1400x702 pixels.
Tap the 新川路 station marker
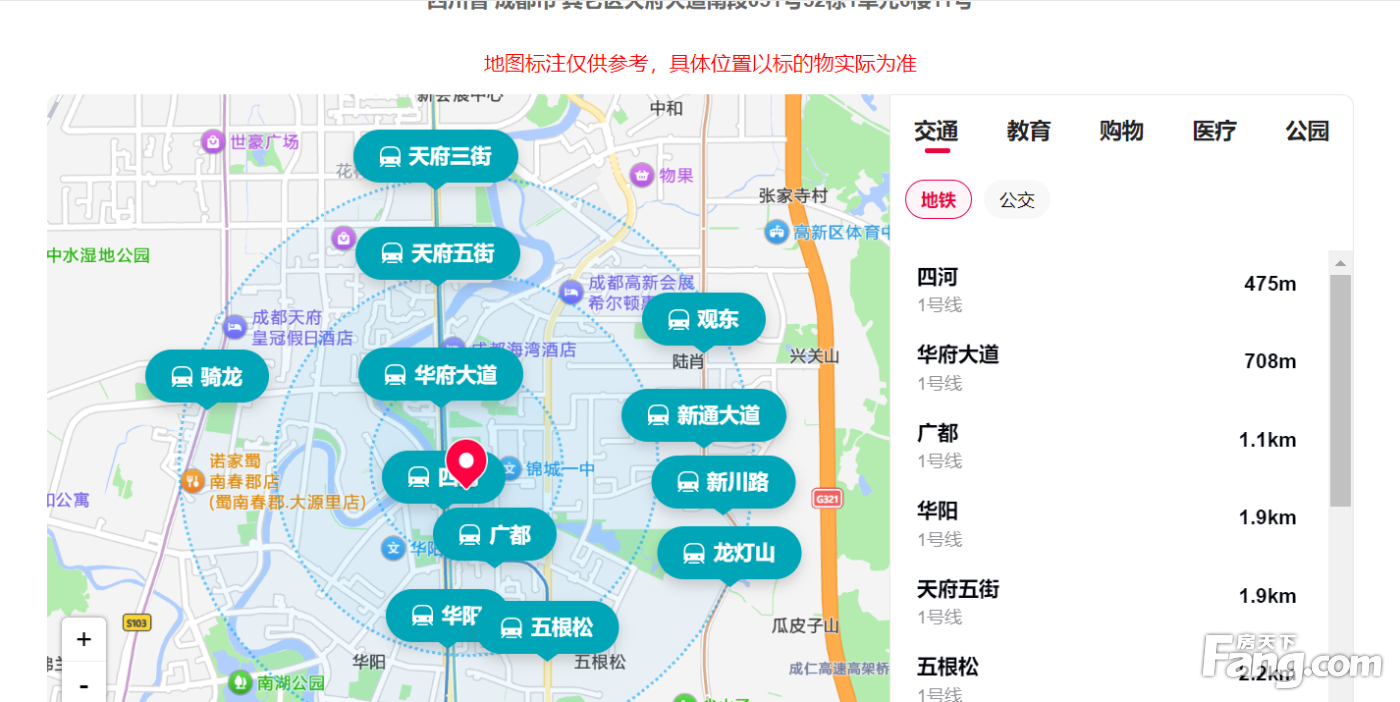coord(723,483)
